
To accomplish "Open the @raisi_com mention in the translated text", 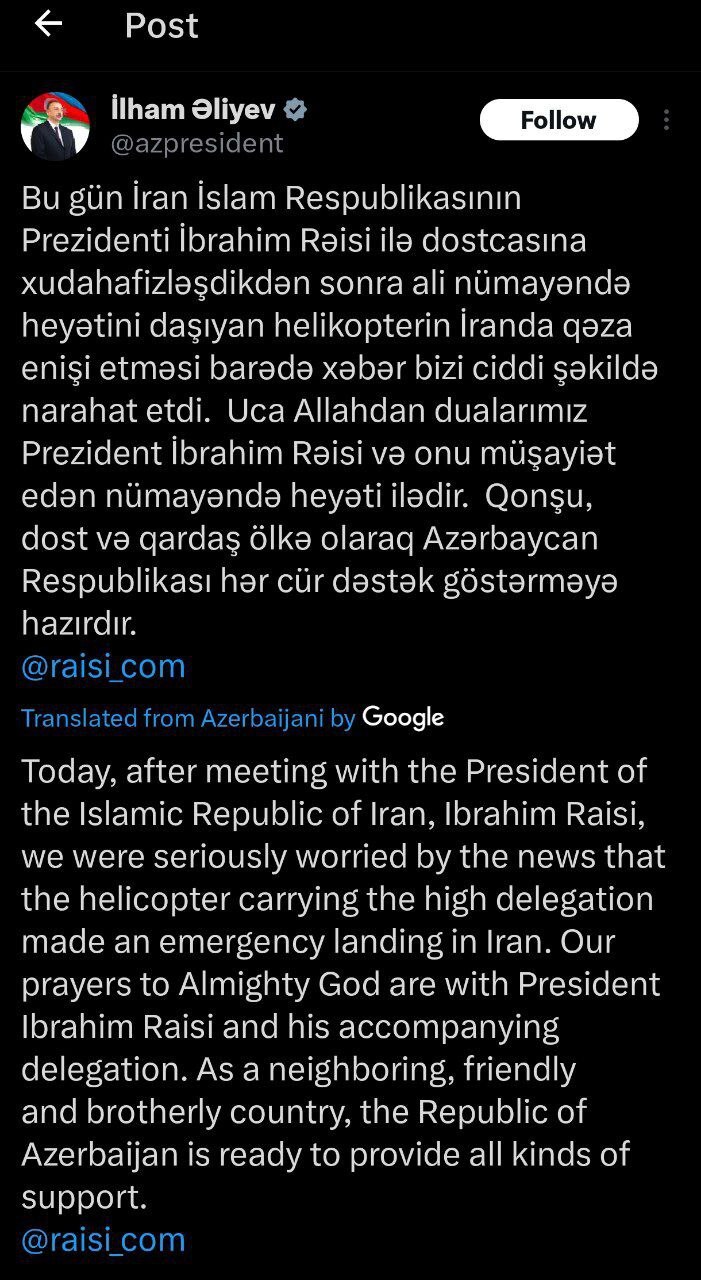I will click(103, 1240).
